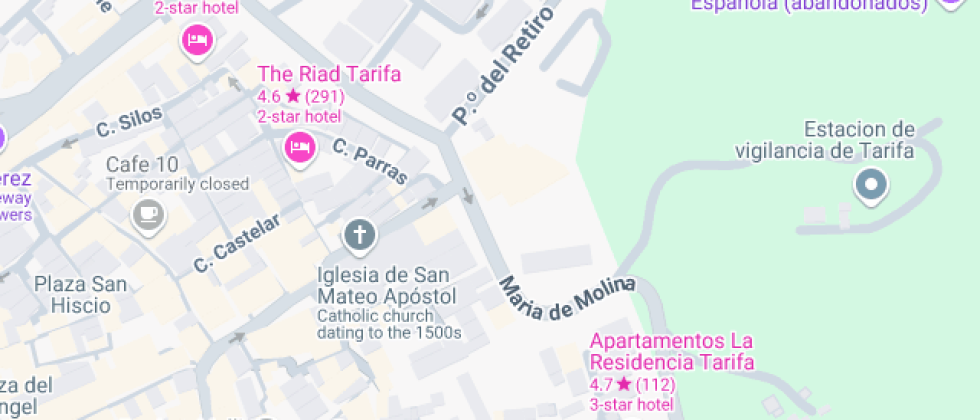The height and width of the screenshot is (420, 980).
Task: Open Apartamentos La Residencia Tarifa listing
Action: 671,352
